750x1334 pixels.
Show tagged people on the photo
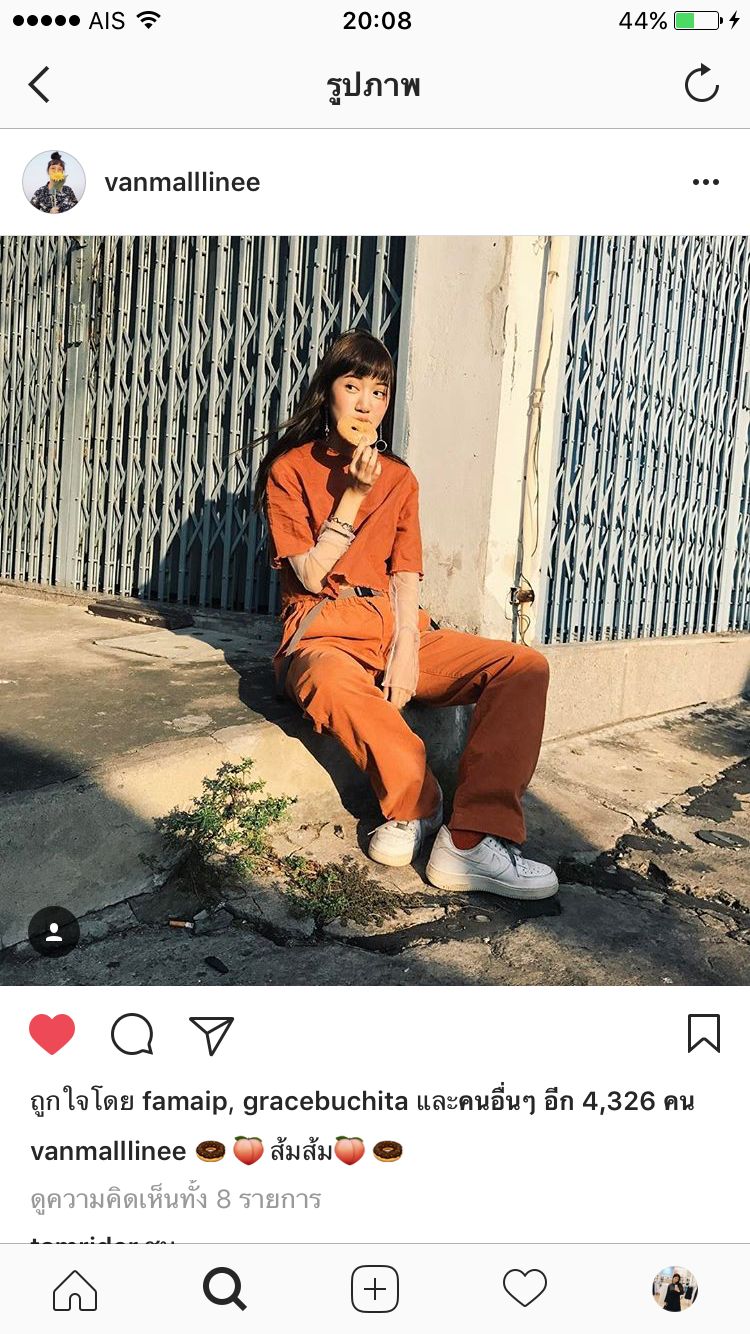(54, 932)
